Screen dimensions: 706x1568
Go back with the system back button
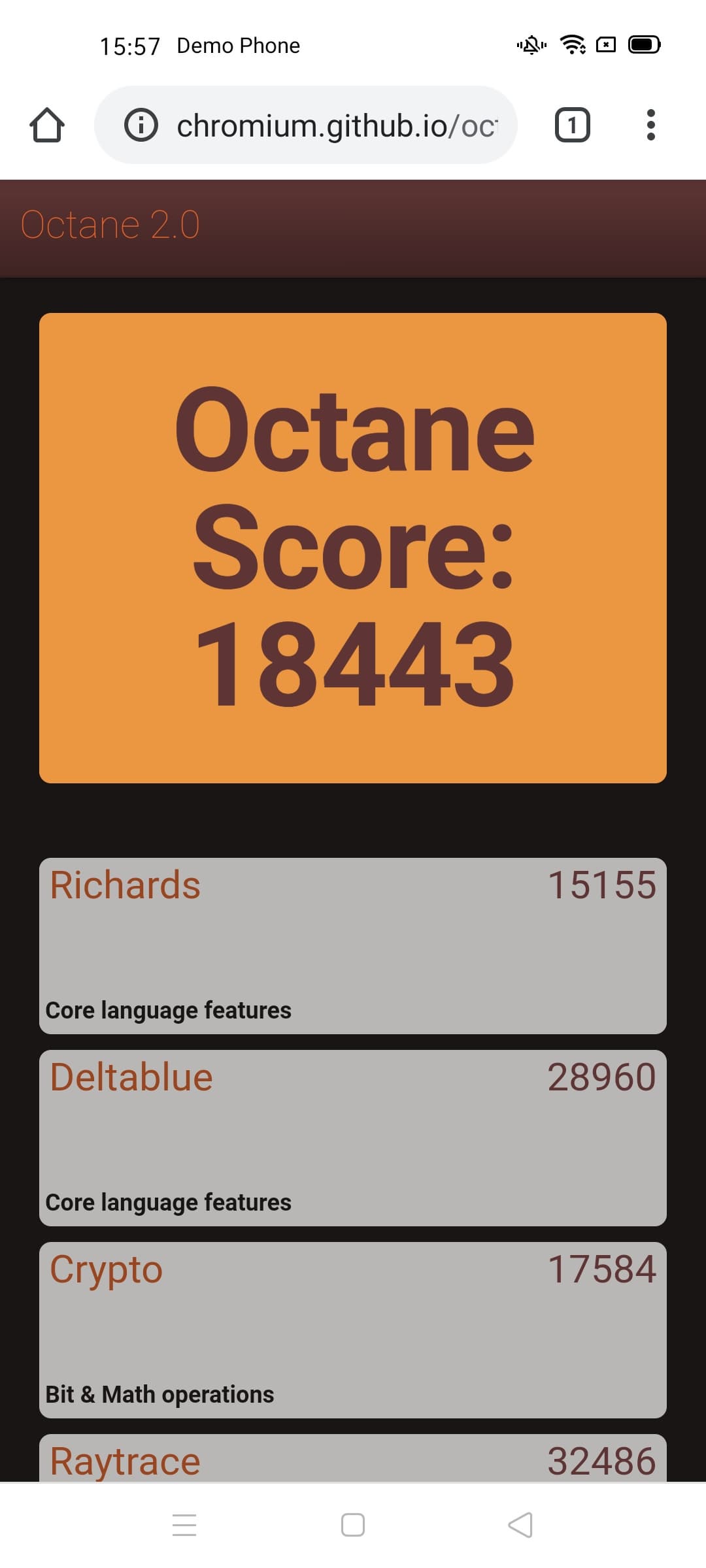click(x=520, y=1525)
